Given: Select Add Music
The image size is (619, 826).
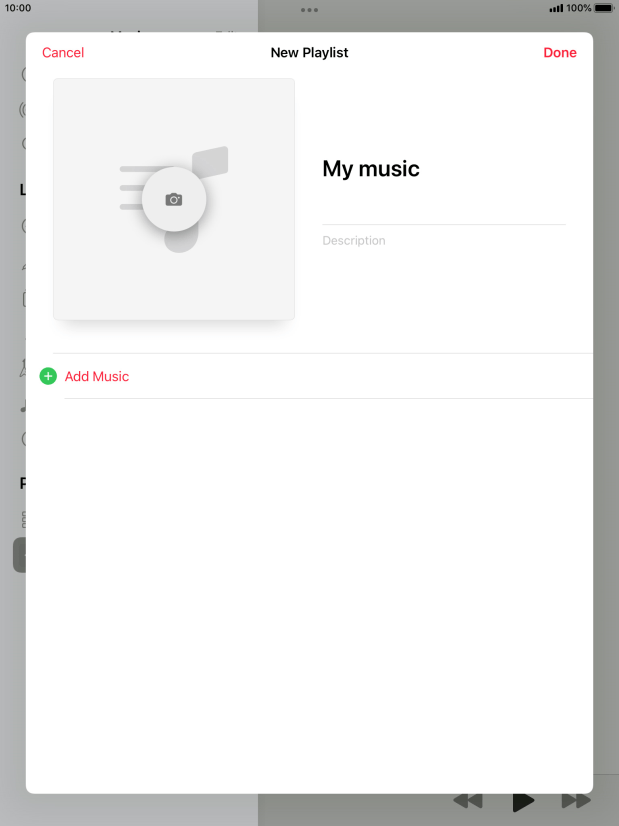Looking at the screenshot, I should (x=96, y=377).
